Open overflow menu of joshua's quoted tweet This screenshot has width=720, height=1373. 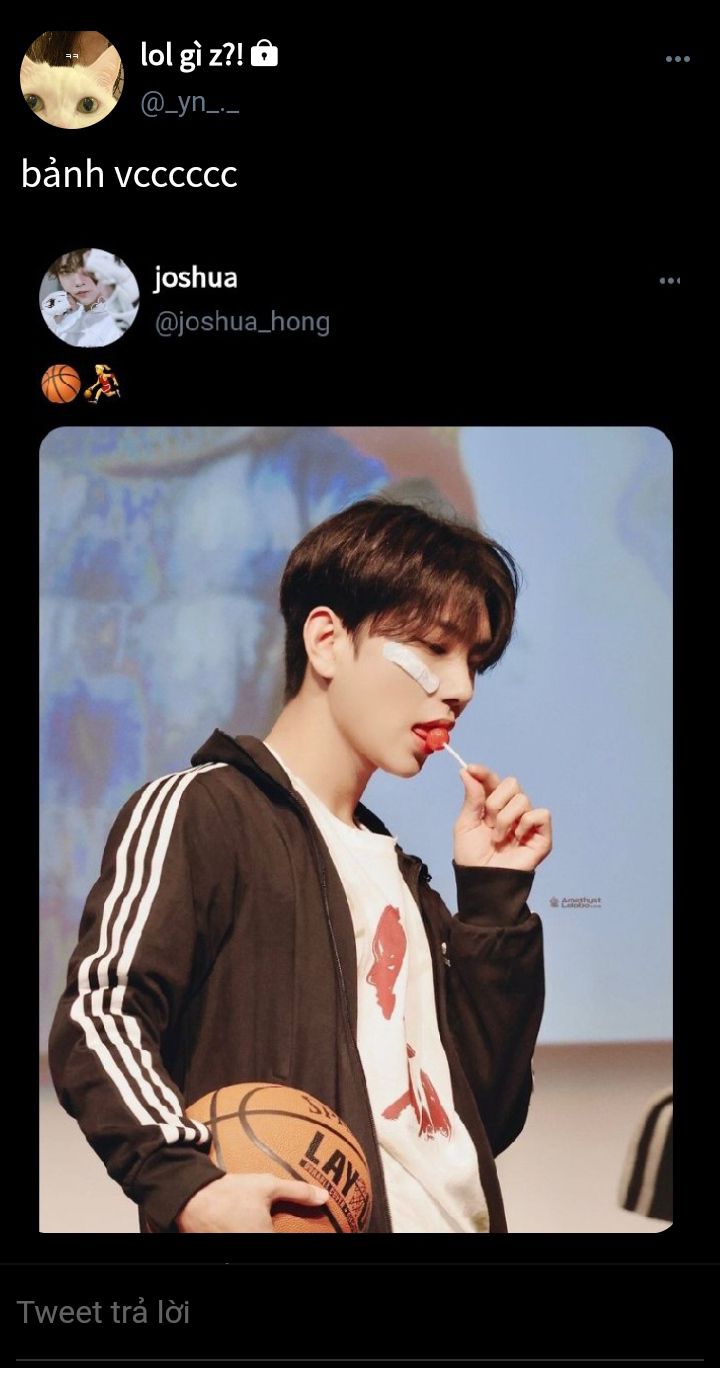point(670,281)
